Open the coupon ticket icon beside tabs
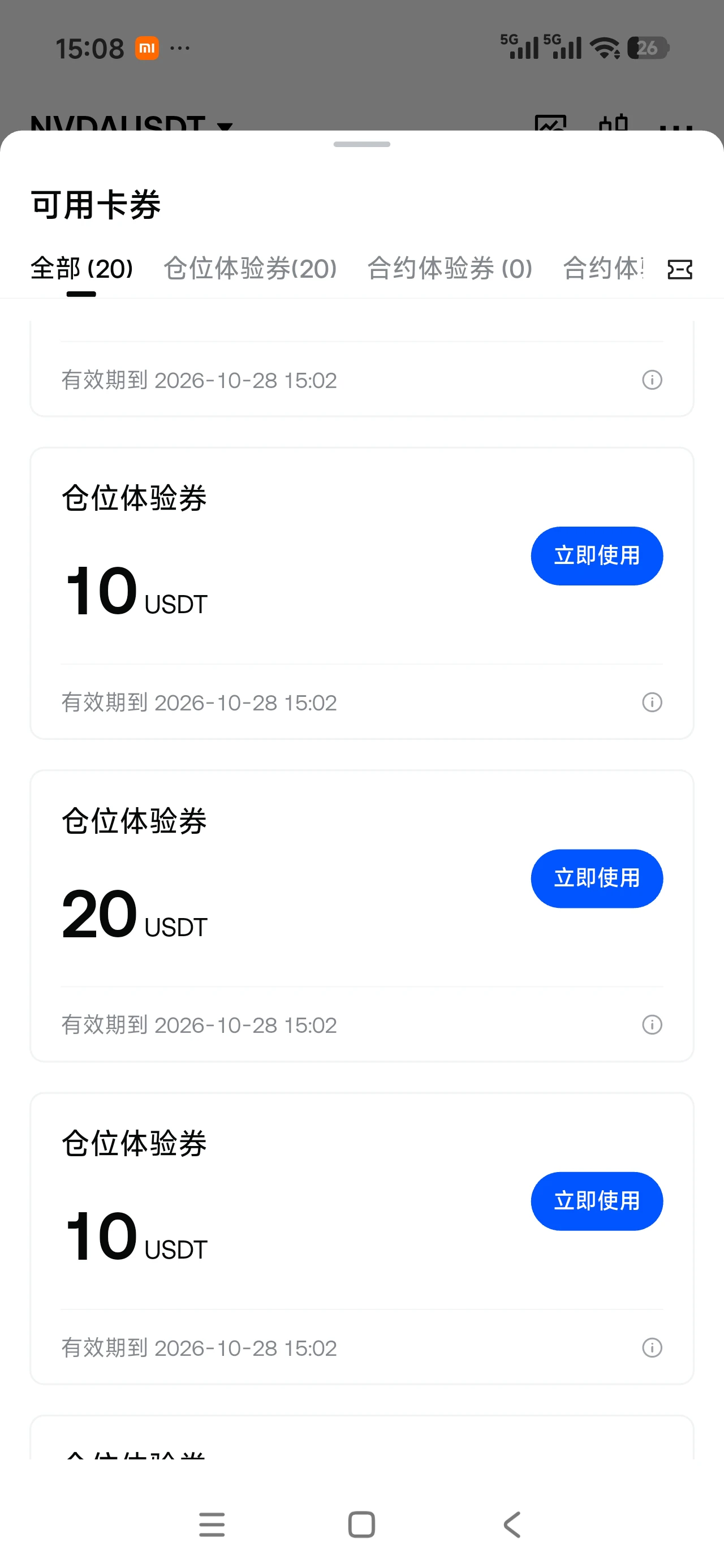Image resolution: width=724 pixels, height=1568 pixels. click(679, 269)
